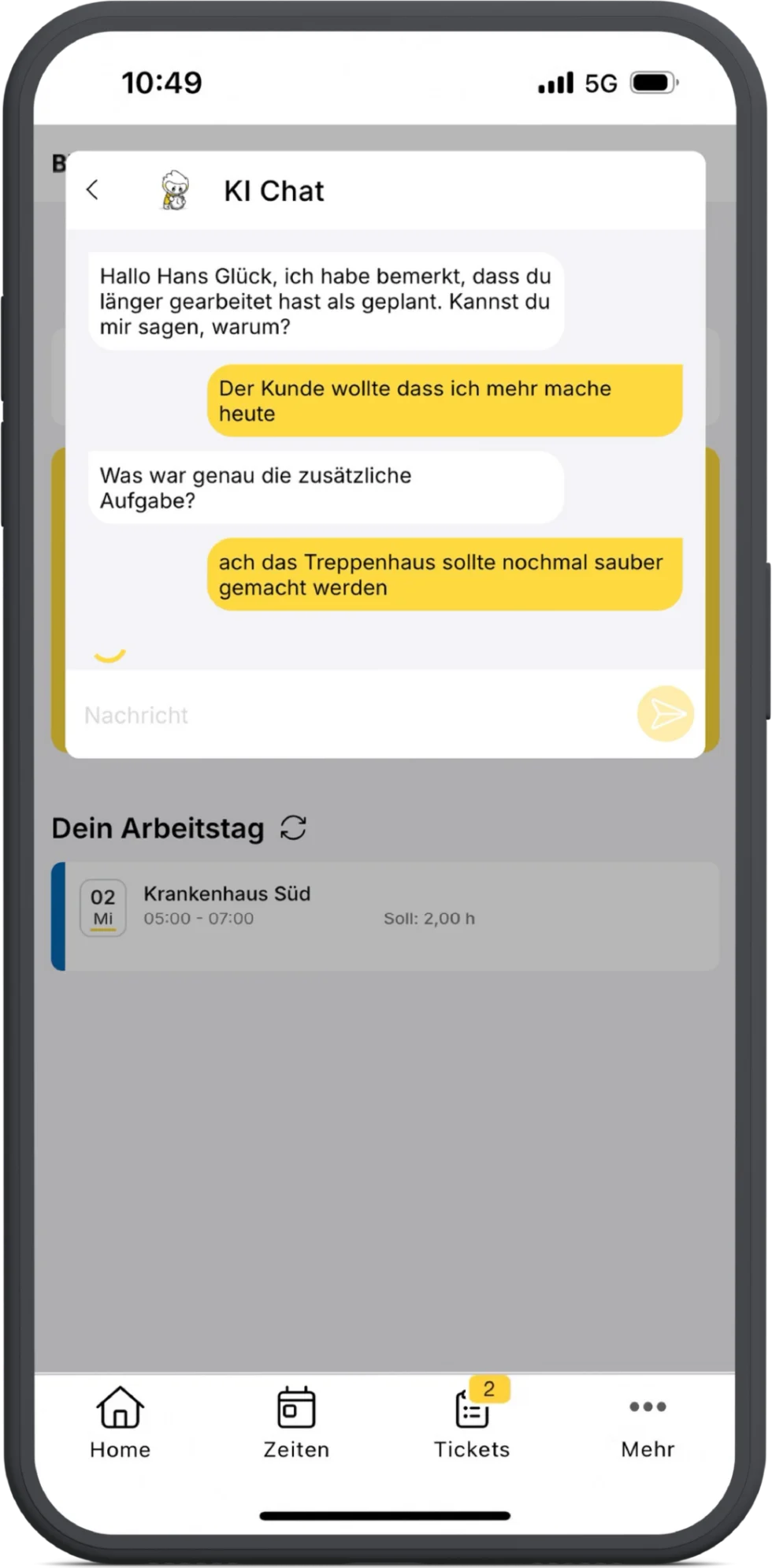Switch to the Home tab
772x1568 pixels.
pos(120,1423)
